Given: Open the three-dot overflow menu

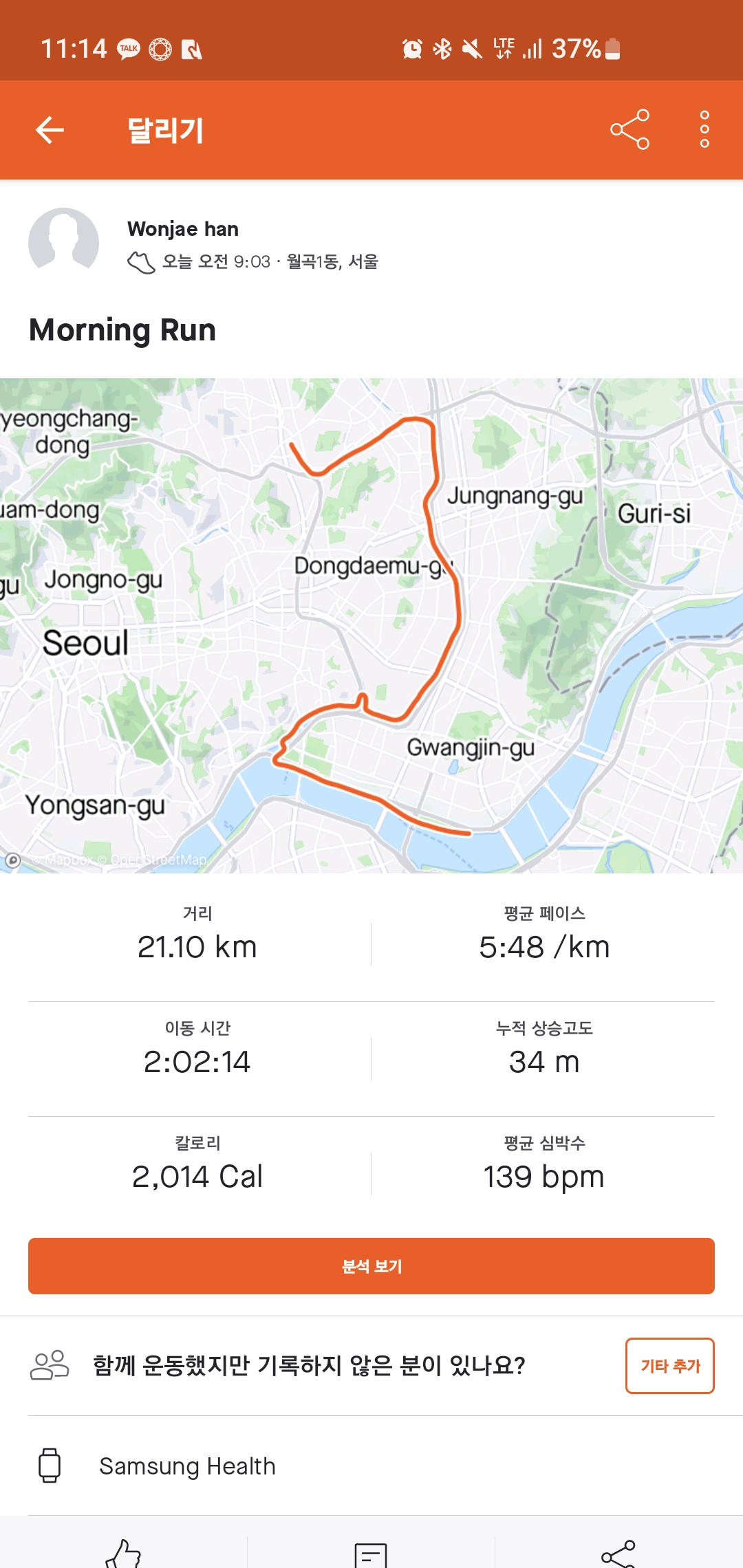Looking at the screenshot, I should (x=704, y=129).
